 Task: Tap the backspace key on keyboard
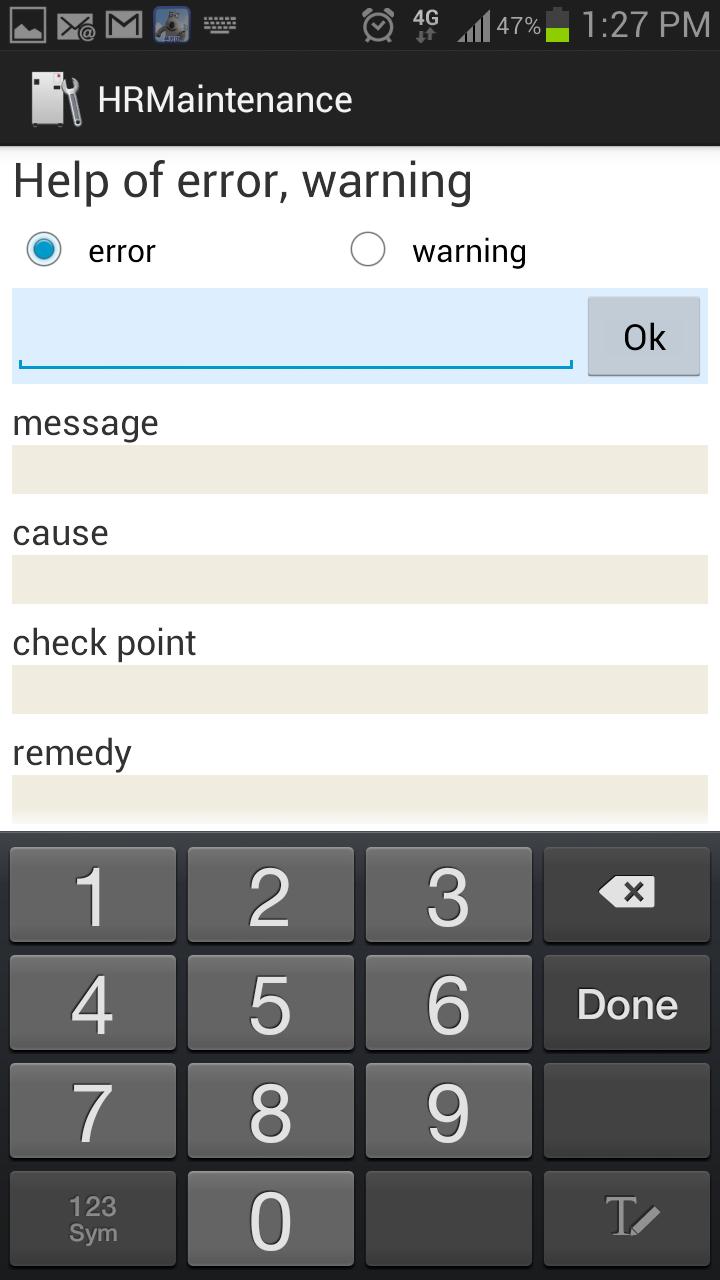(627, 894)
